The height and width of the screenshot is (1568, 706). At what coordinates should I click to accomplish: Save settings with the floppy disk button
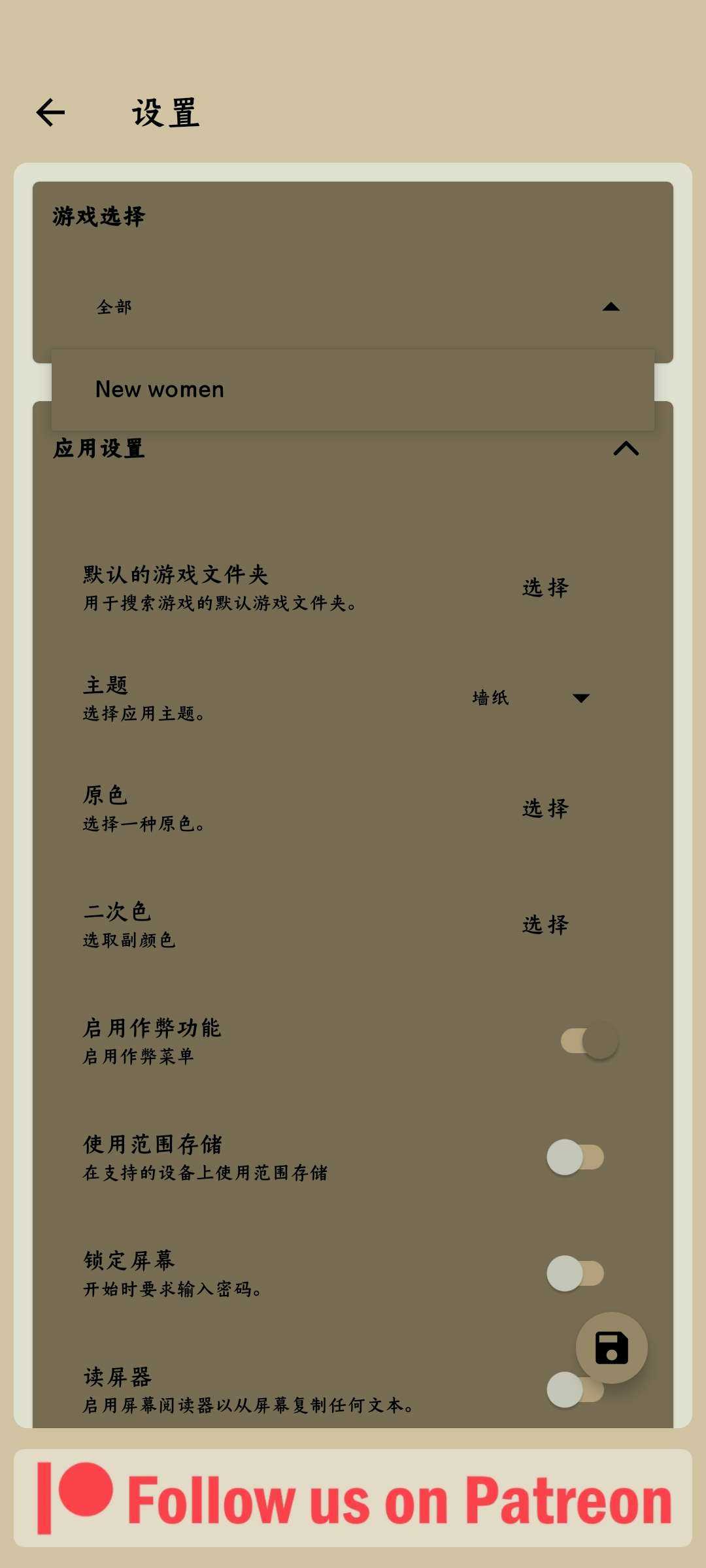(611, 1348)
